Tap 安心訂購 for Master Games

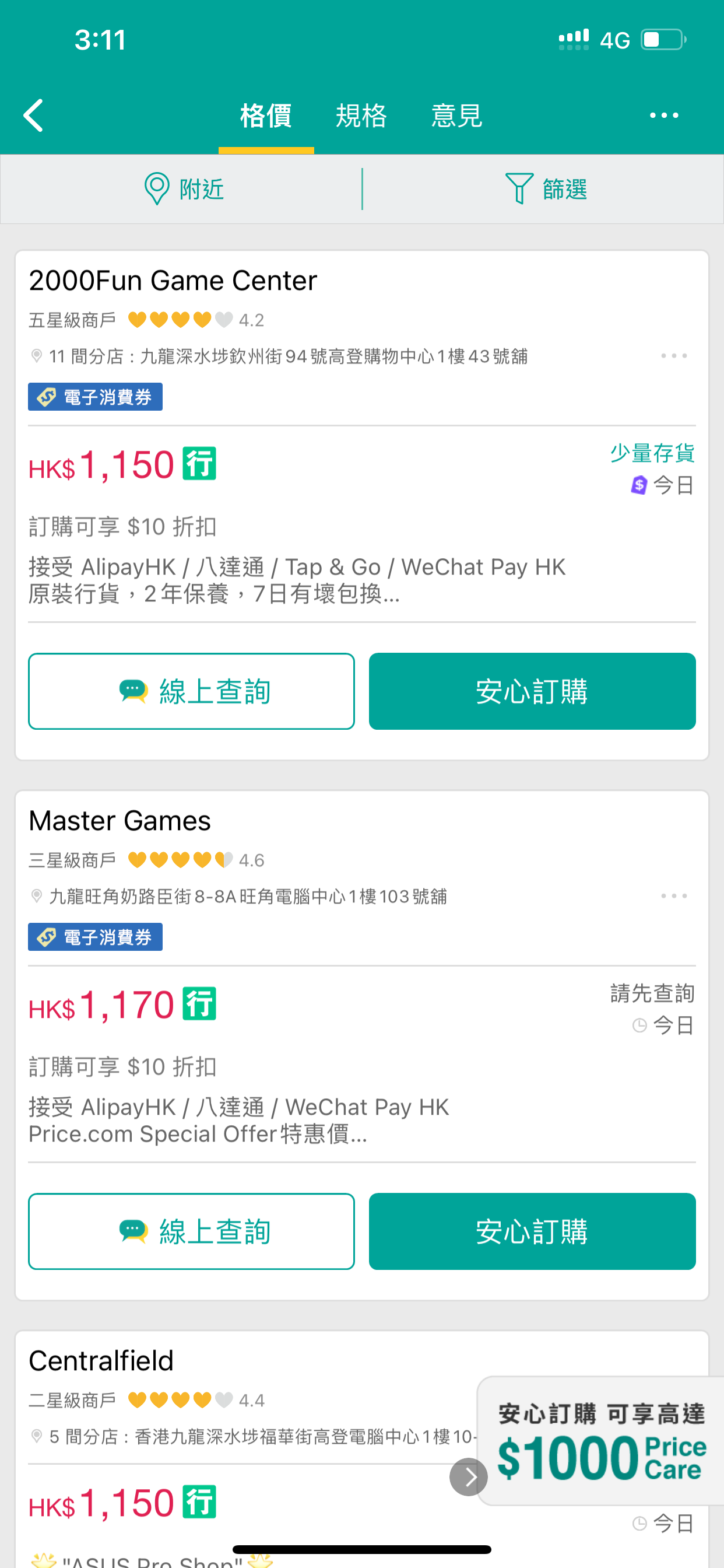[x=532, y=1231]
